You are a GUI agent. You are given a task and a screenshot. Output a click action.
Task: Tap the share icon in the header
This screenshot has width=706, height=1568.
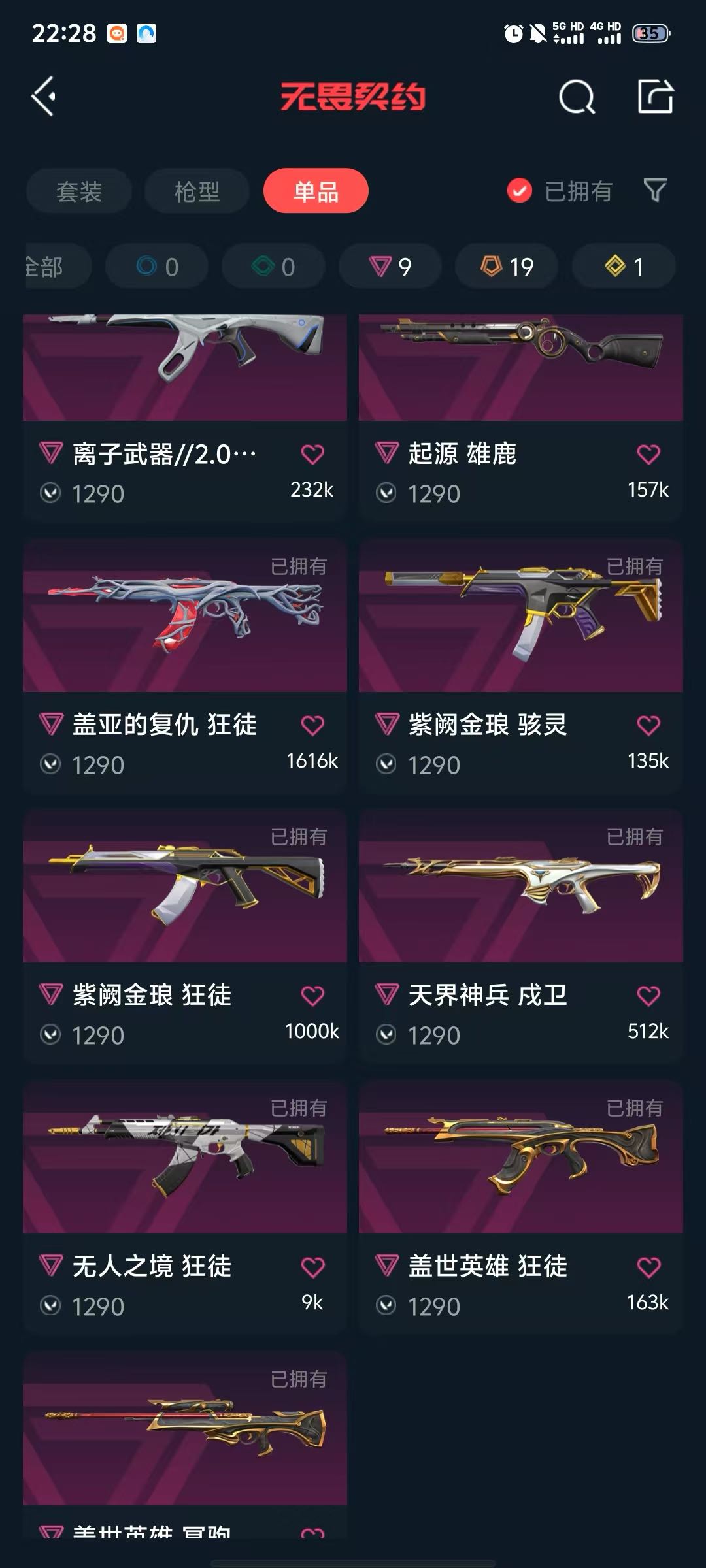(x=655, y=97)
